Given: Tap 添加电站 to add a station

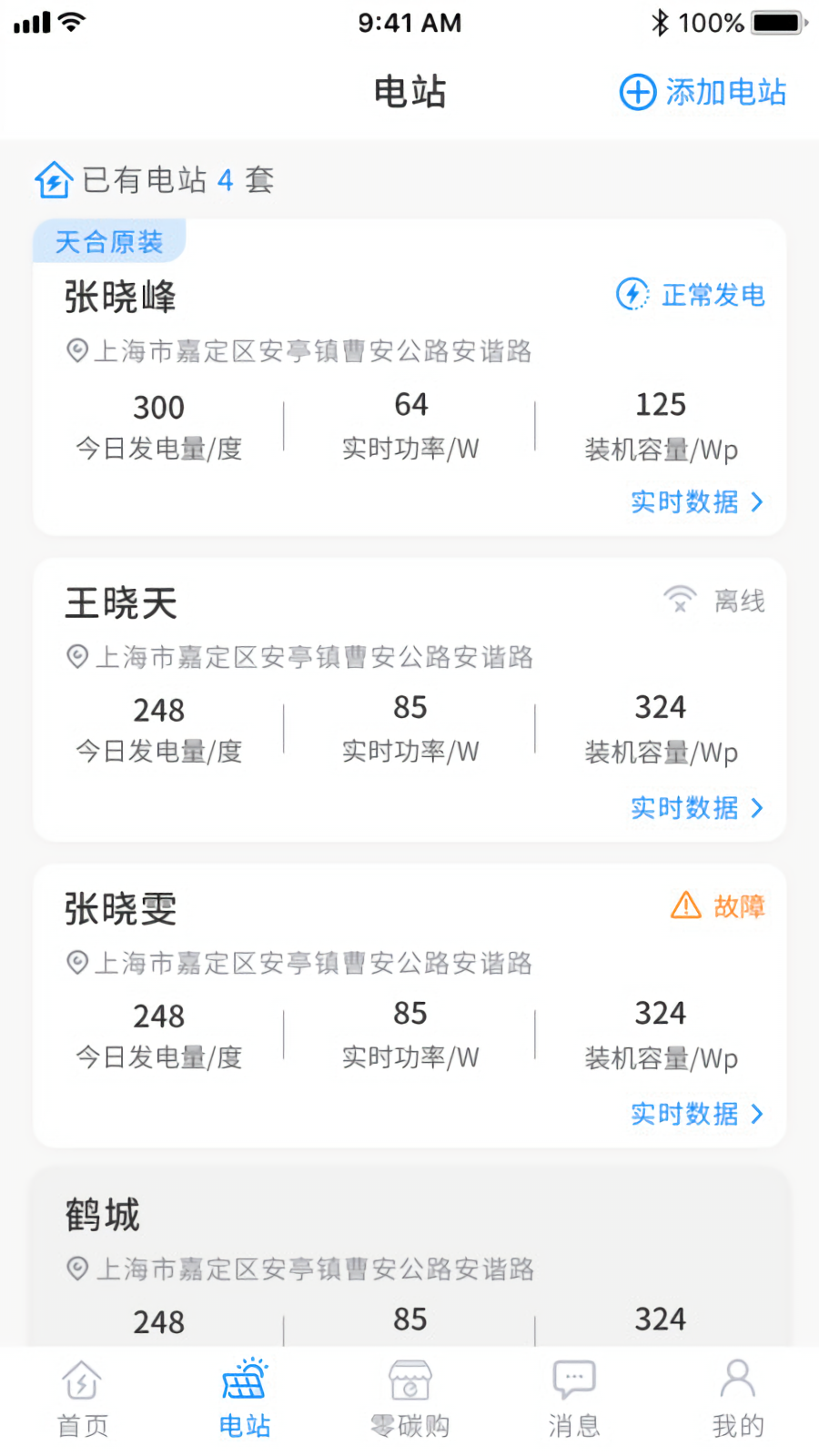Looking at the screenshot, I should pyautogui.click(x=703, y=92).
